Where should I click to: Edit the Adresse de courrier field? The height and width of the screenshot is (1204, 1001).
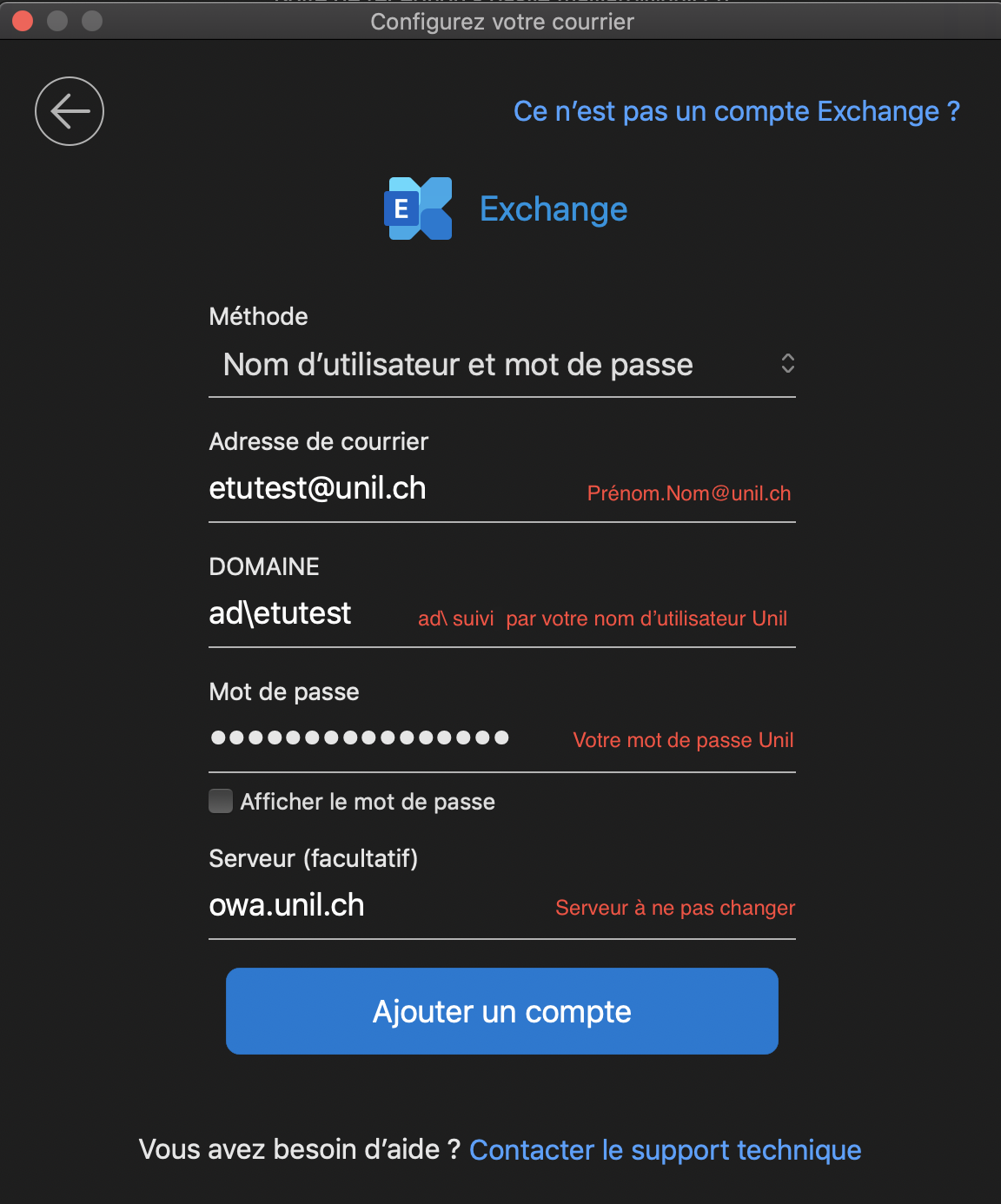point(391,488)
